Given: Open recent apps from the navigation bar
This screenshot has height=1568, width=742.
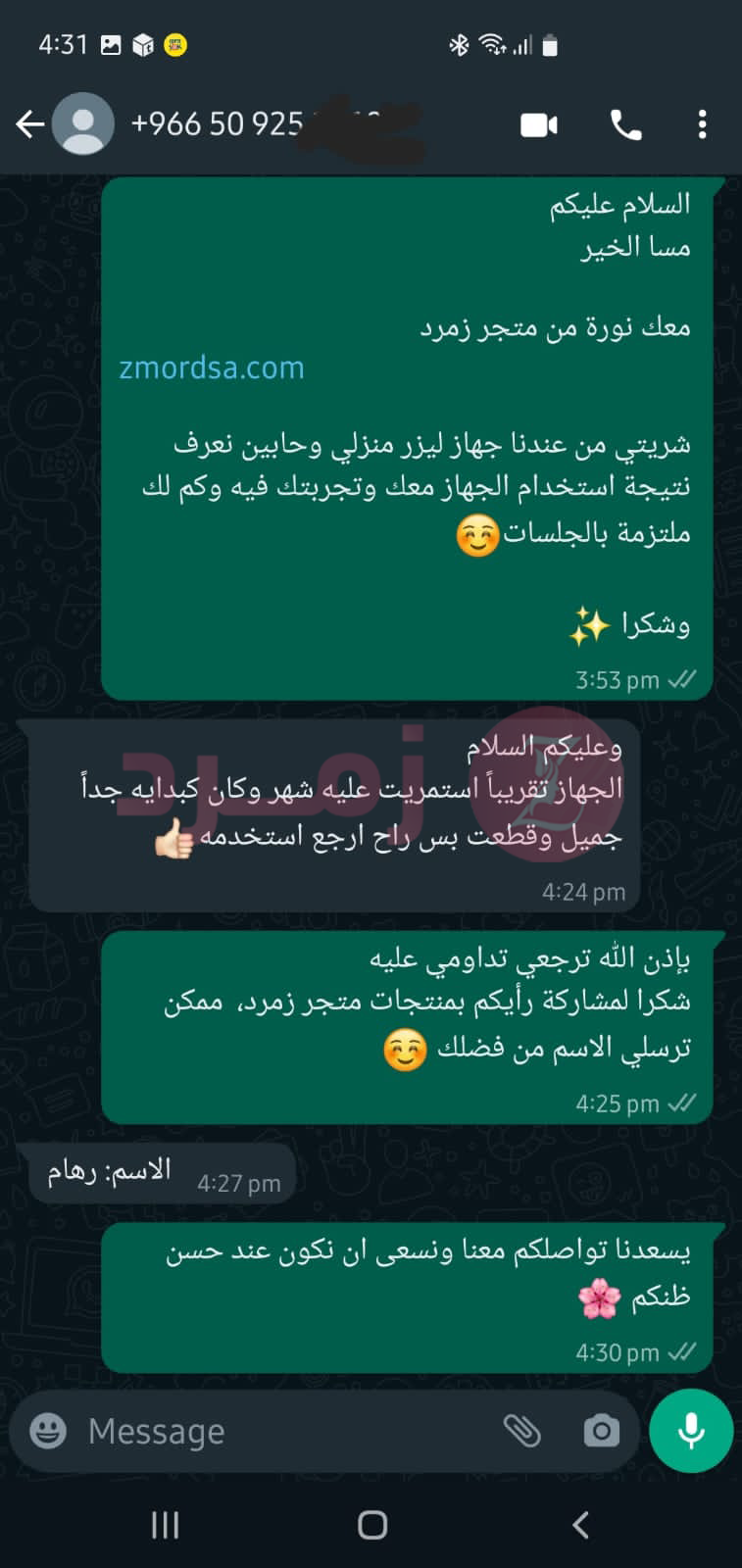Looking at the screenshot, I should (165, 1524).
